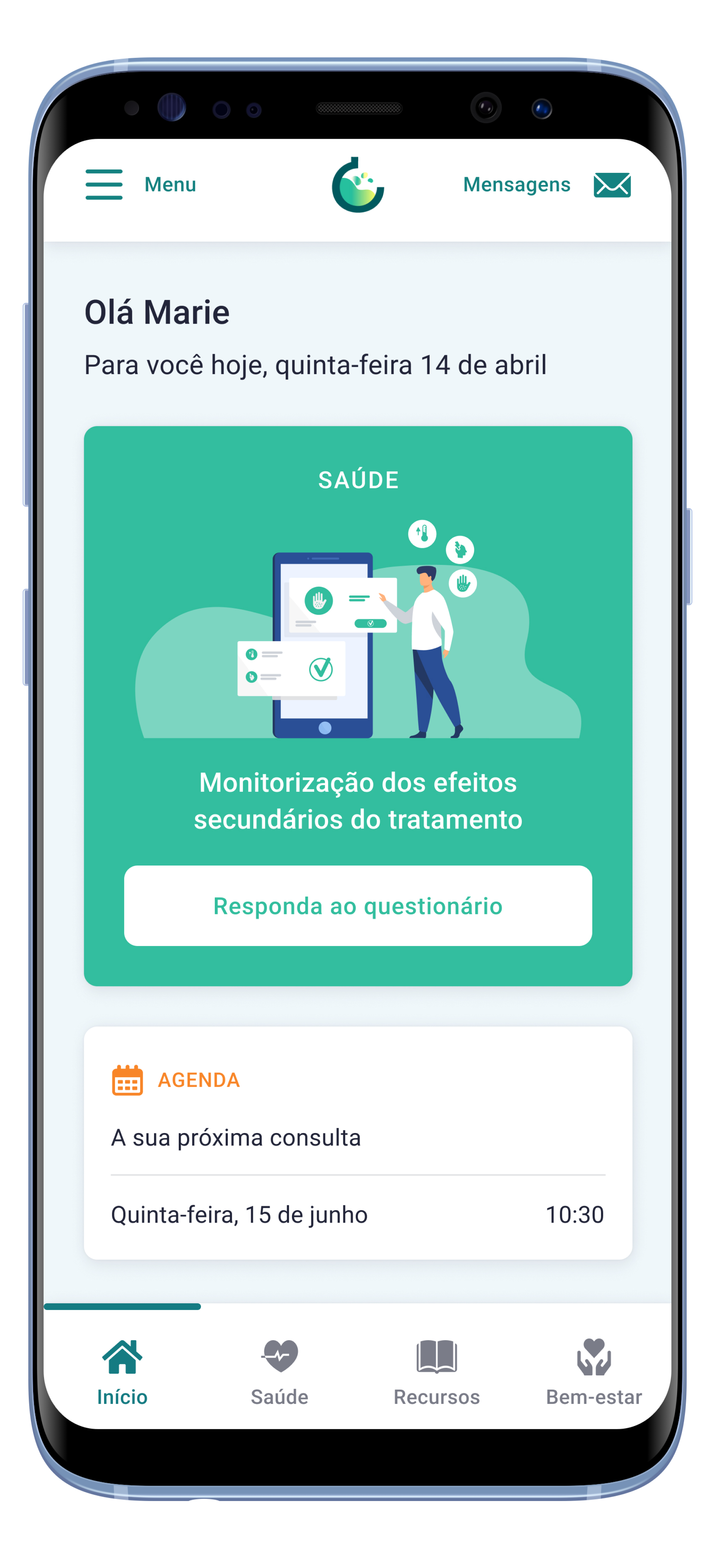This screenshot has height=1568, width=715.
Task: Open Mensagens envelope inbox
Action: [612, 185]
